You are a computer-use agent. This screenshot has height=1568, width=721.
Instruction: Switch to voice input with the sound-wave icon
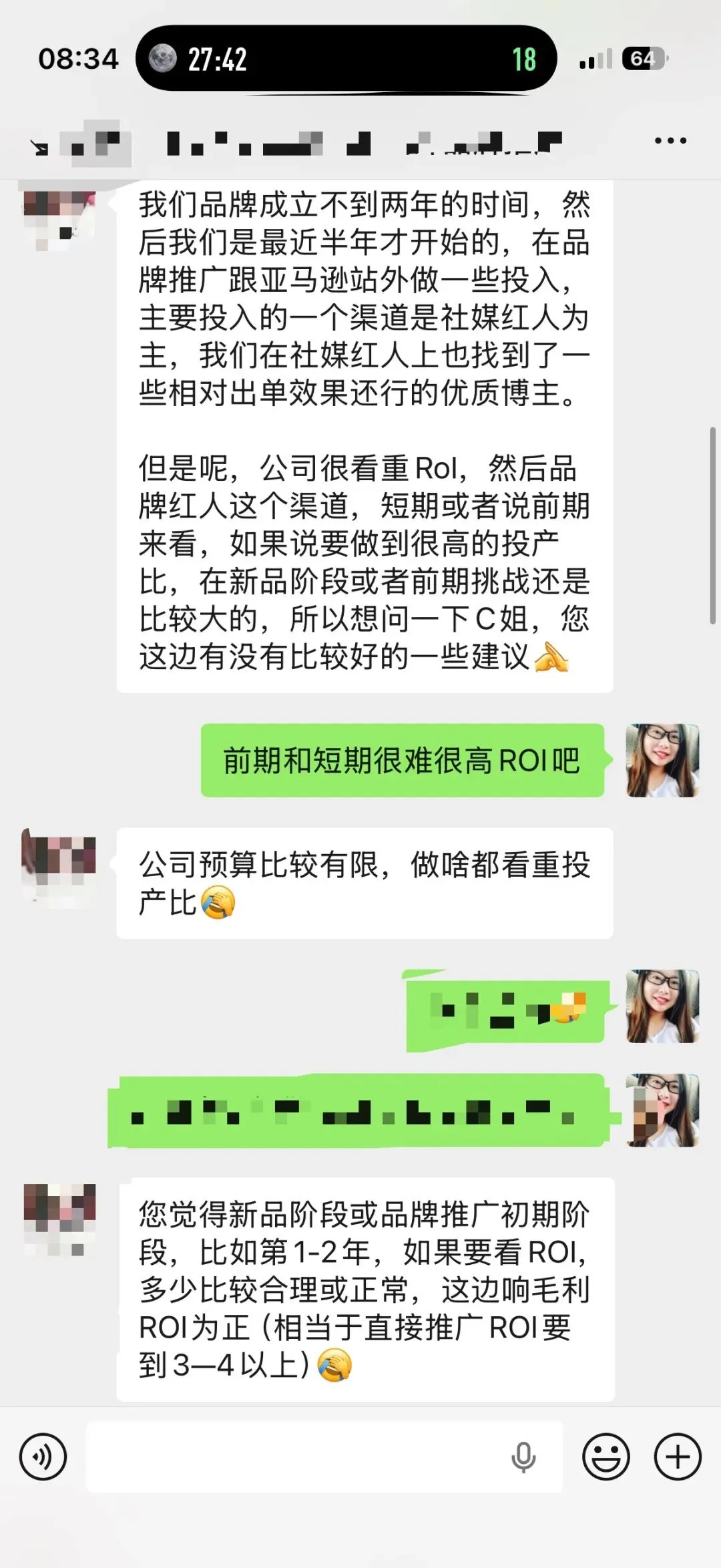tap(43, 1456)
